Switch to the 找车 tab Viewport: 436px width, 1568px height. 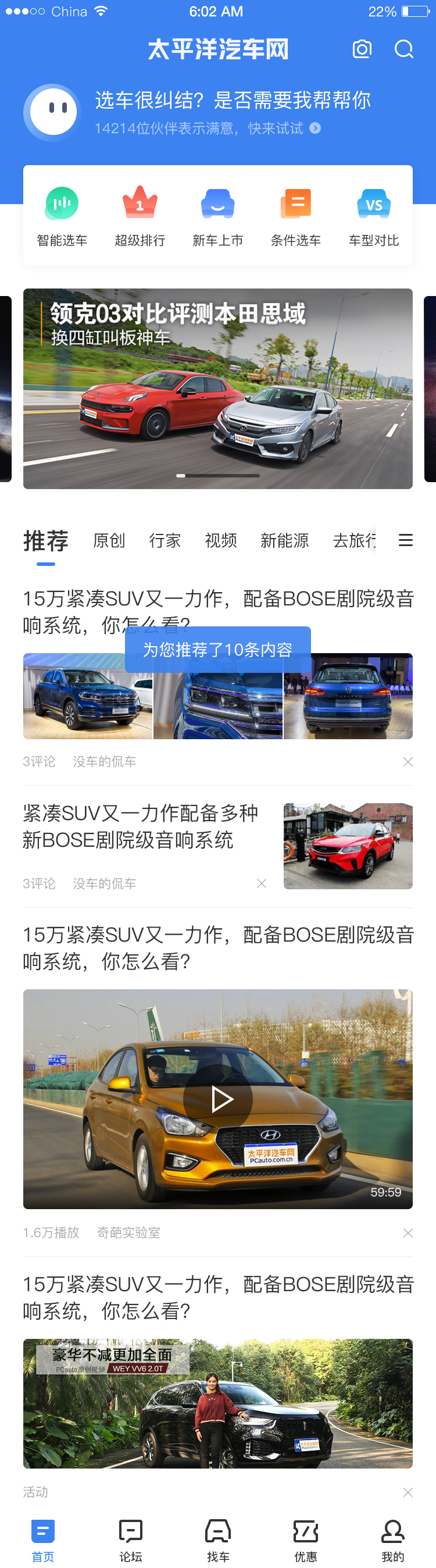click(x=217, y=1539)
